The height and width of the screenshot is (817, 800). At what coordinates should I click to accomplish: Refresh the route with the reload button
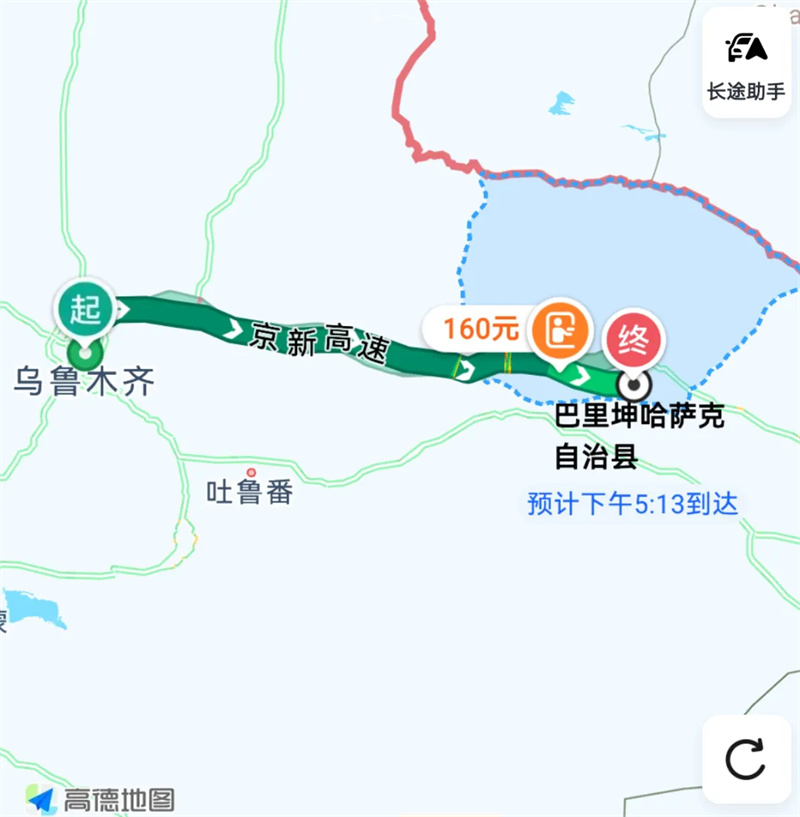click(745, 760)
